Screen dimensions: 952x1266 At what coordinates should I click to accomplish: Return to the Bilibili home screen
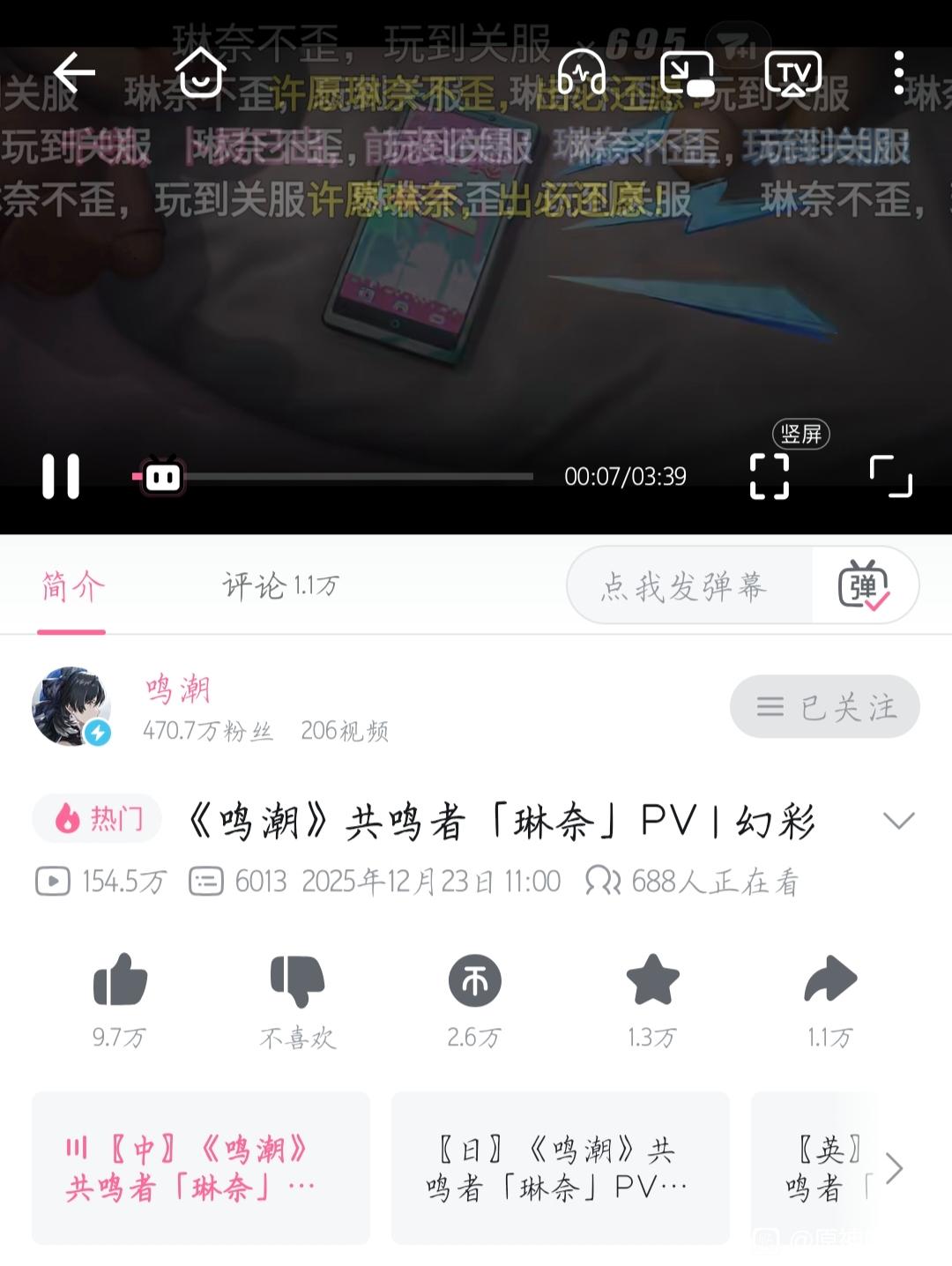201,72
